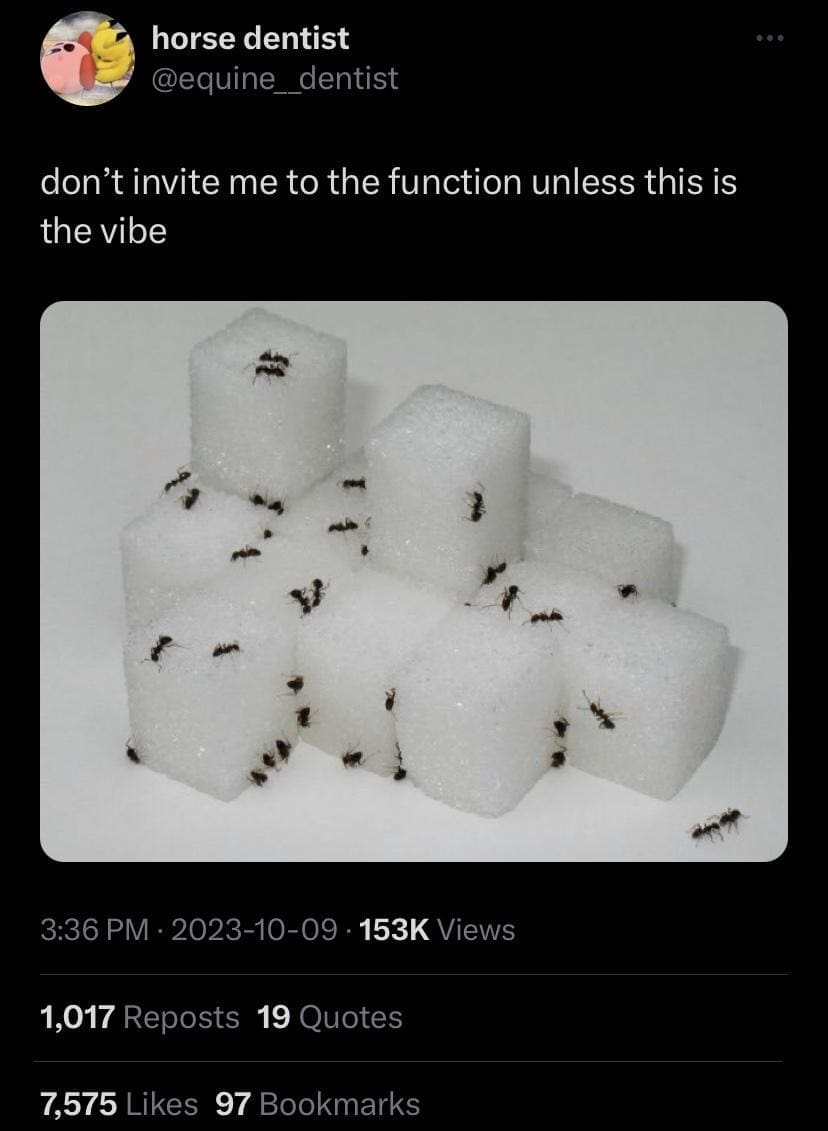Viewport: 828px width, 1131px height.
Task: Open the 153K Views analytics
Action: [x=434, y=930]
